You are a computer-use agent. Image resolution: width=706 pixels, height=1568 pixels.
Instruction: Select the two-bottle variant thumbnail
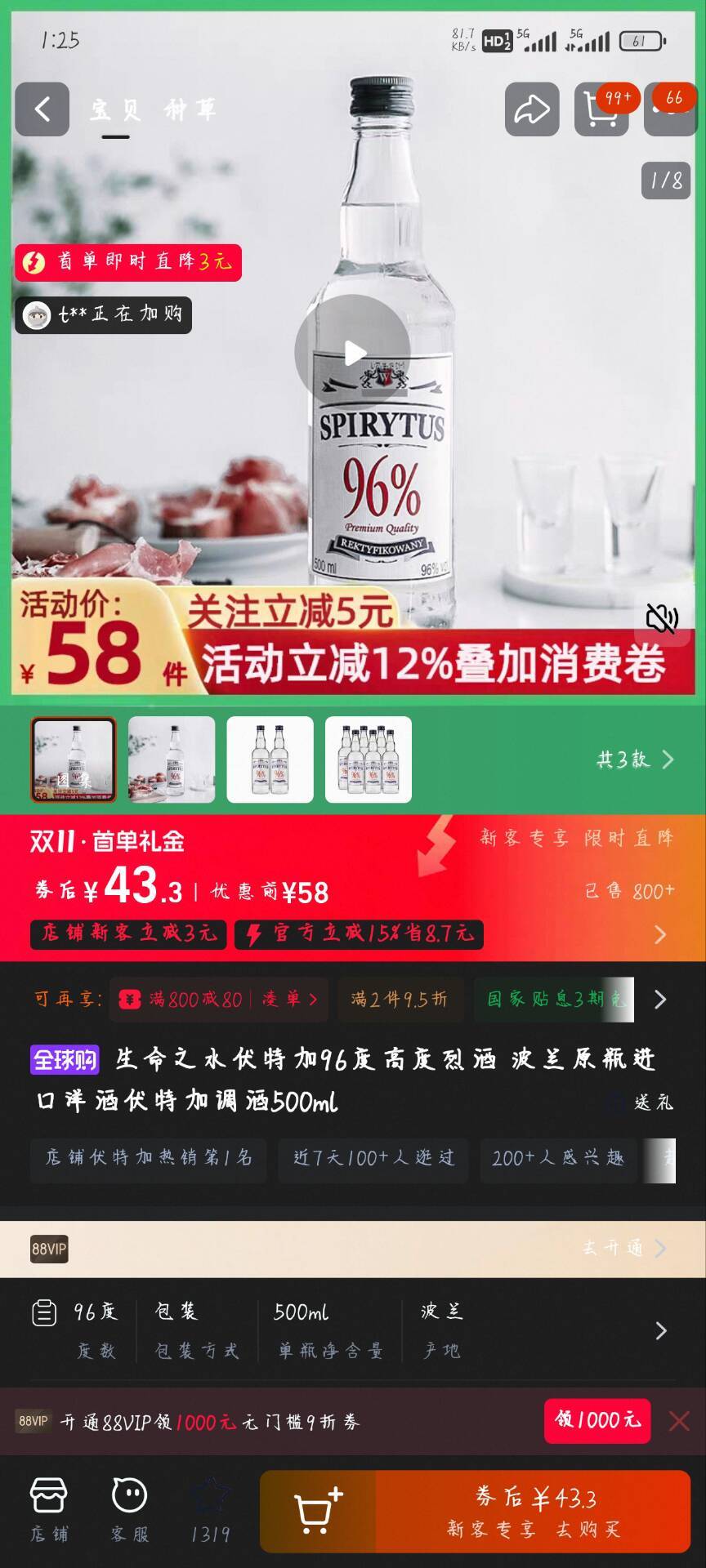270,759
